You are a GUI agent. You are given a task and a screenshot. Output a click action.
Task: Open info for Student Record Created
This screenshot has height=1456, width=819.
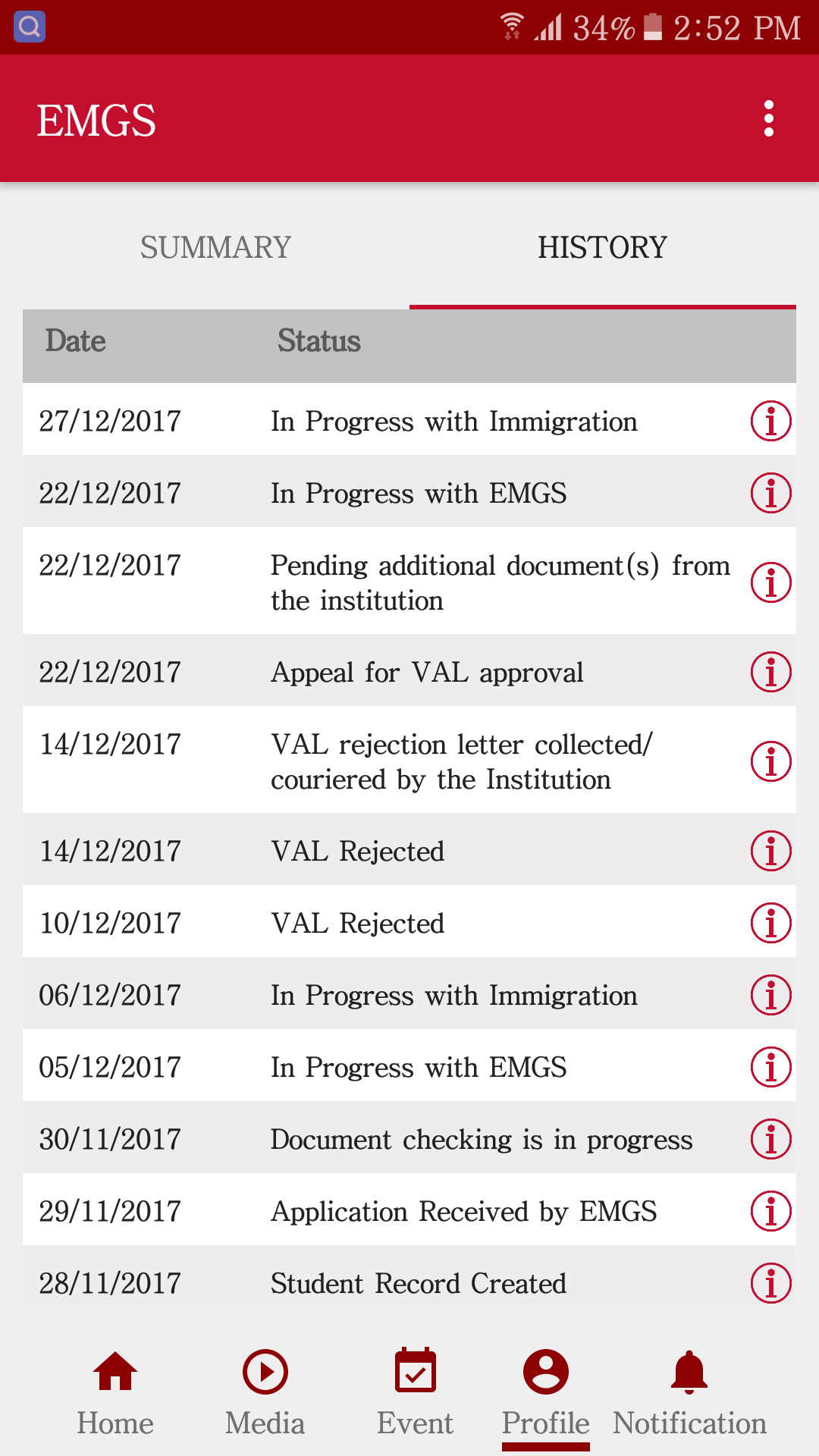click(x=770, y=1283)
